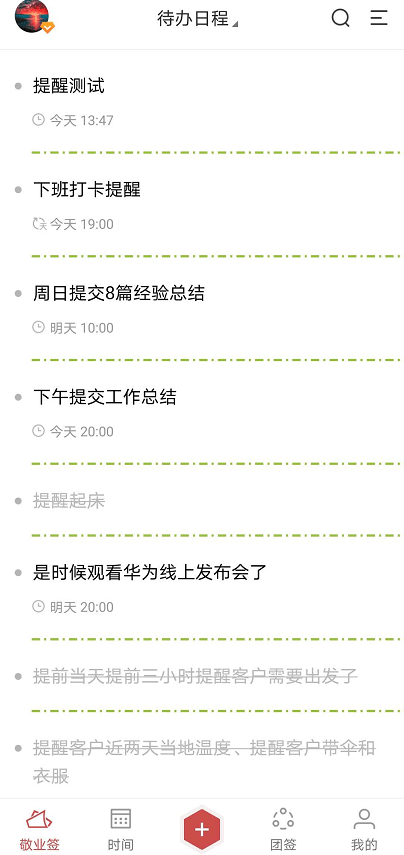Expand the 待办日程 category dropdown

(x=197, y=19)
